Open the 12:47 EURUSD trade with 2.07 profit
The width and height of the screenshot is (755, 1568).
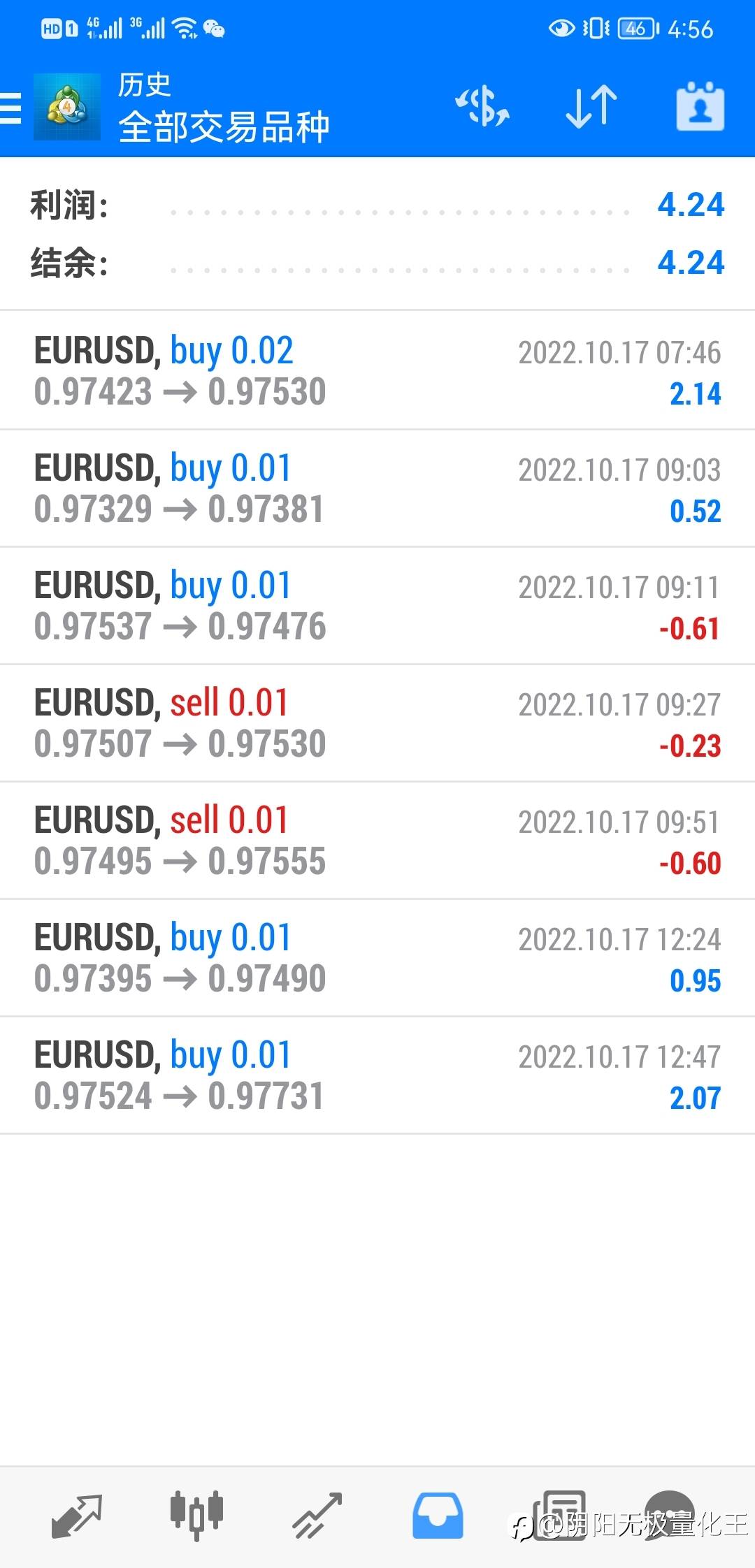pyautogui.click(x=377, y=1075)
